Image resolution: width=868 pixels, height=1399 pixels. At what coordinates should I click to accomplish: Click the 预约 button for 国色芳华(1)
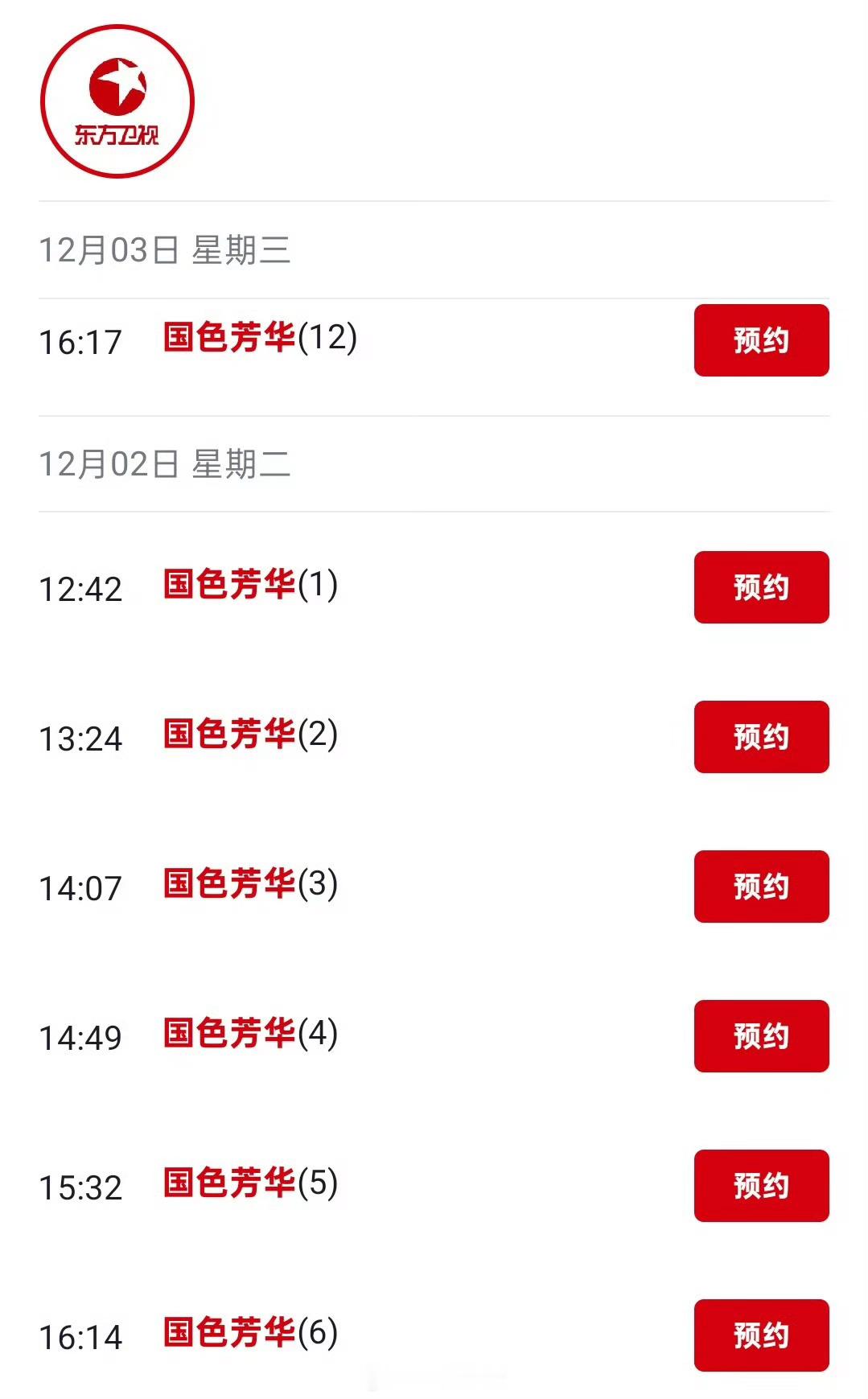(x=761, y=588)
